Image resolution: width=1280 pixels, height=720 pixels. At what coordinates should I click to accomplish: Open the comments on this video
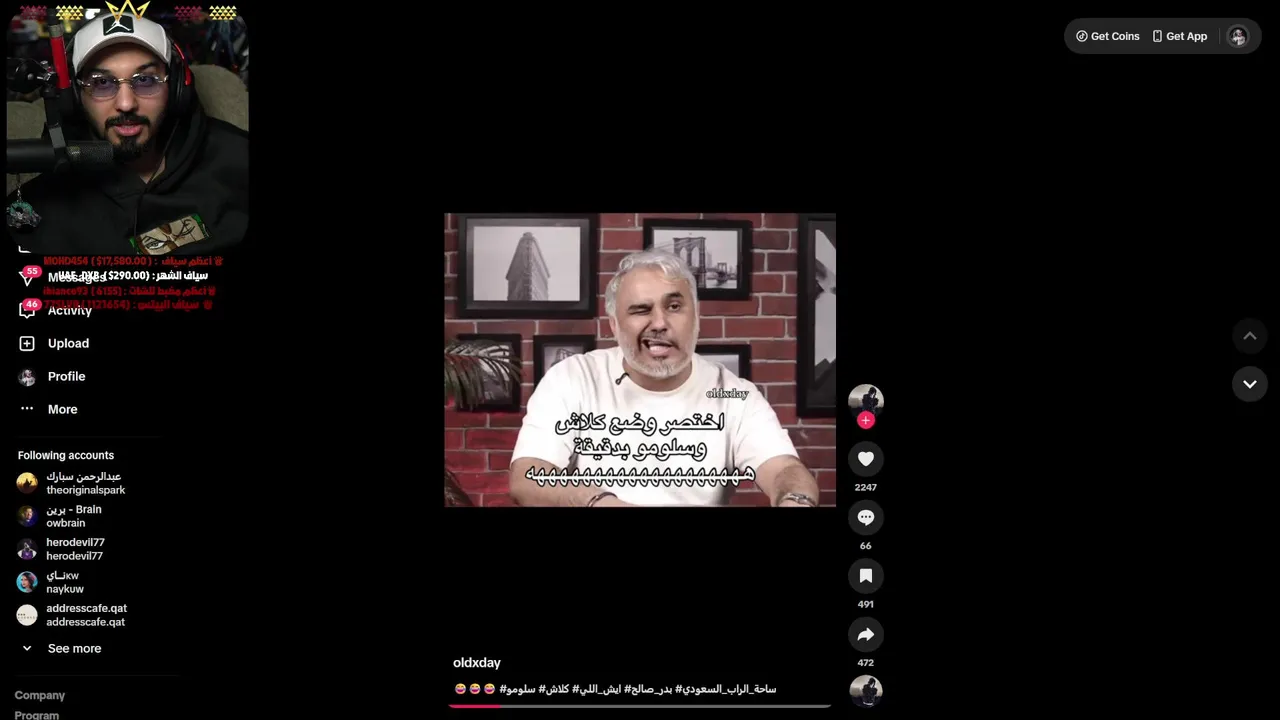pyautogui.click(x=866, y=518)
